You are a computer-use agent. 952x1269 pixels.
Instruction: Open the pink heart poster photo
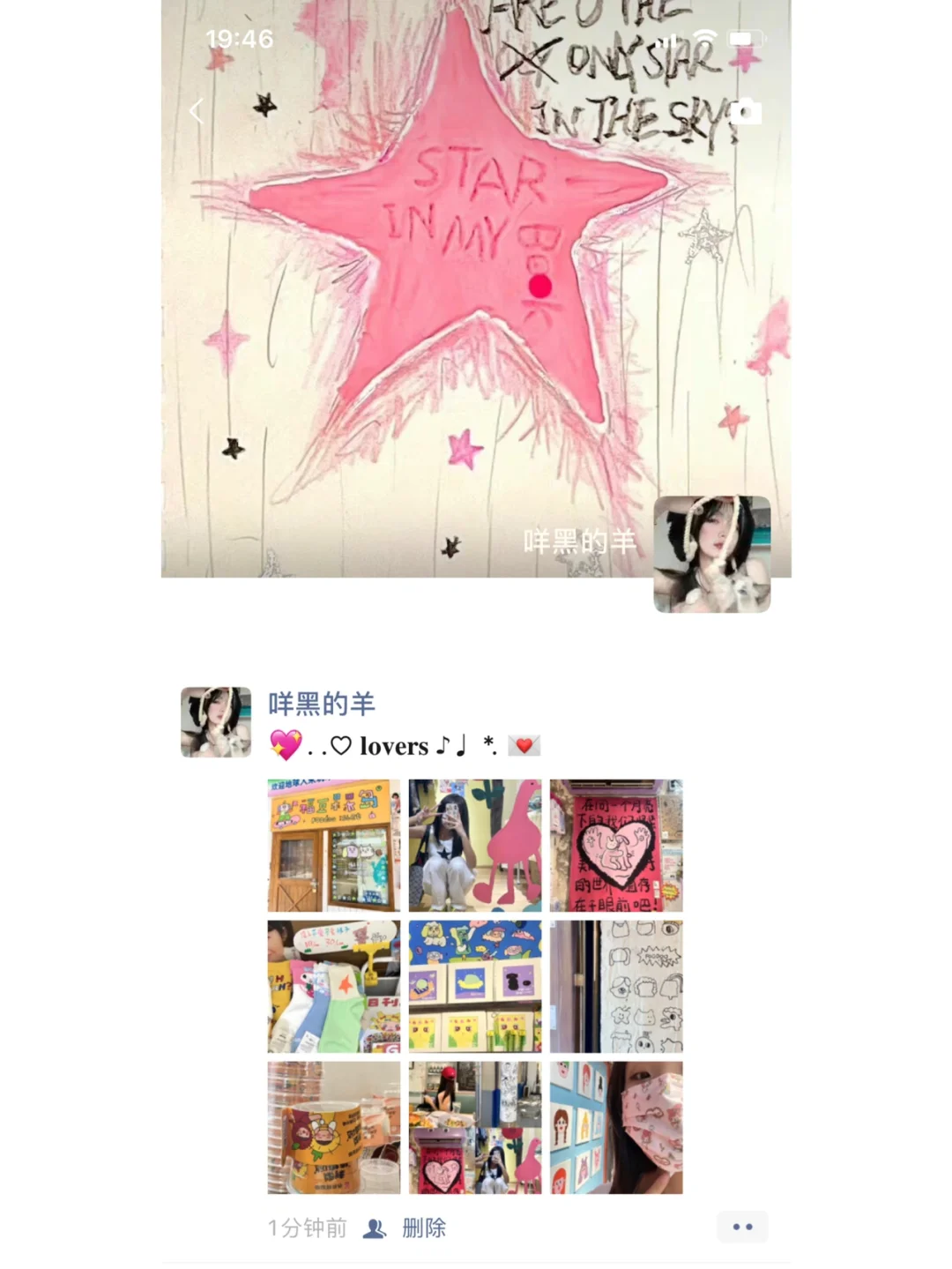pyautogui.click(x=615, y=847)
